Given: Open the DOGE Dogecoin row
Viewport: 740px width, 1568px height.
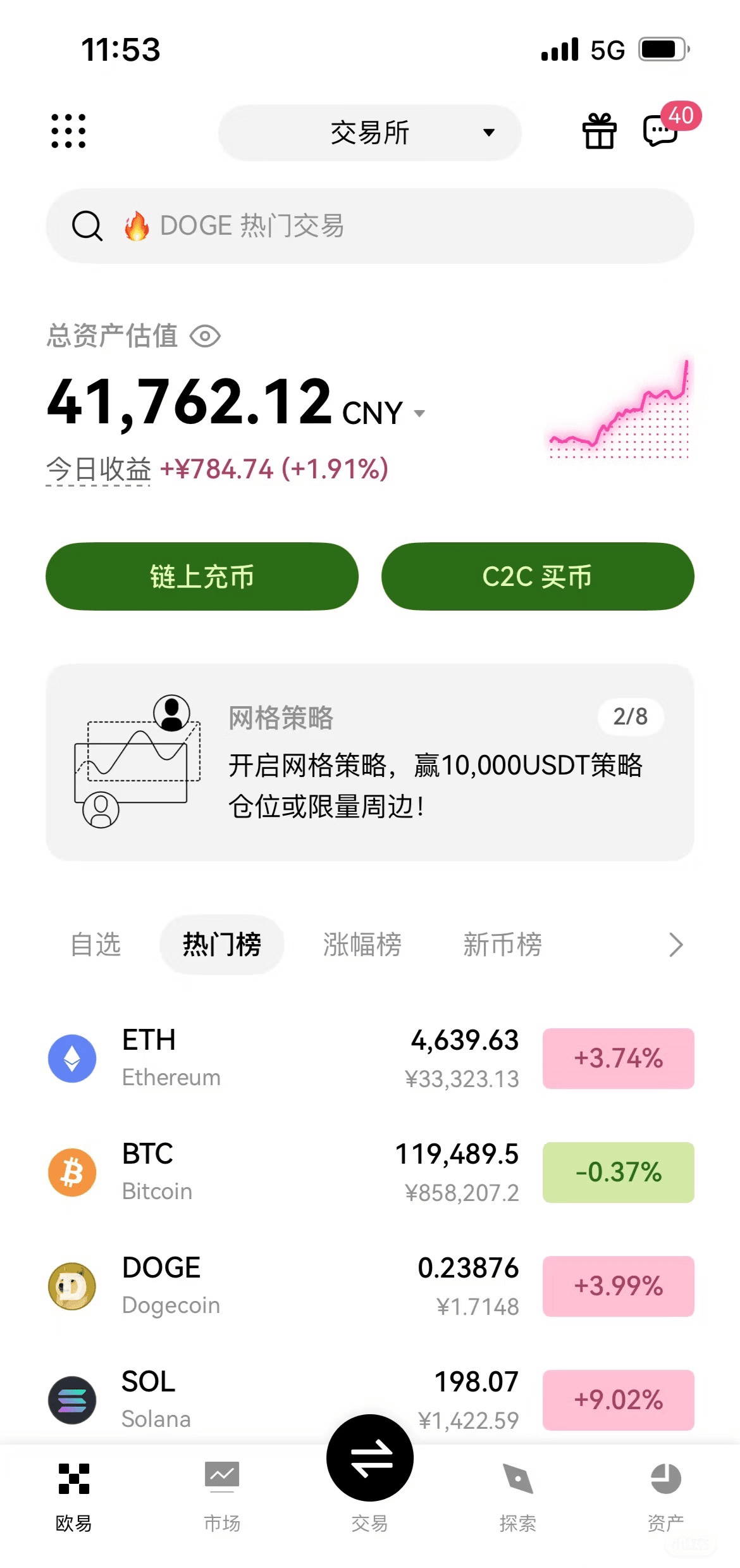Looking at the screenshot, I should (x=370, y=1286).
